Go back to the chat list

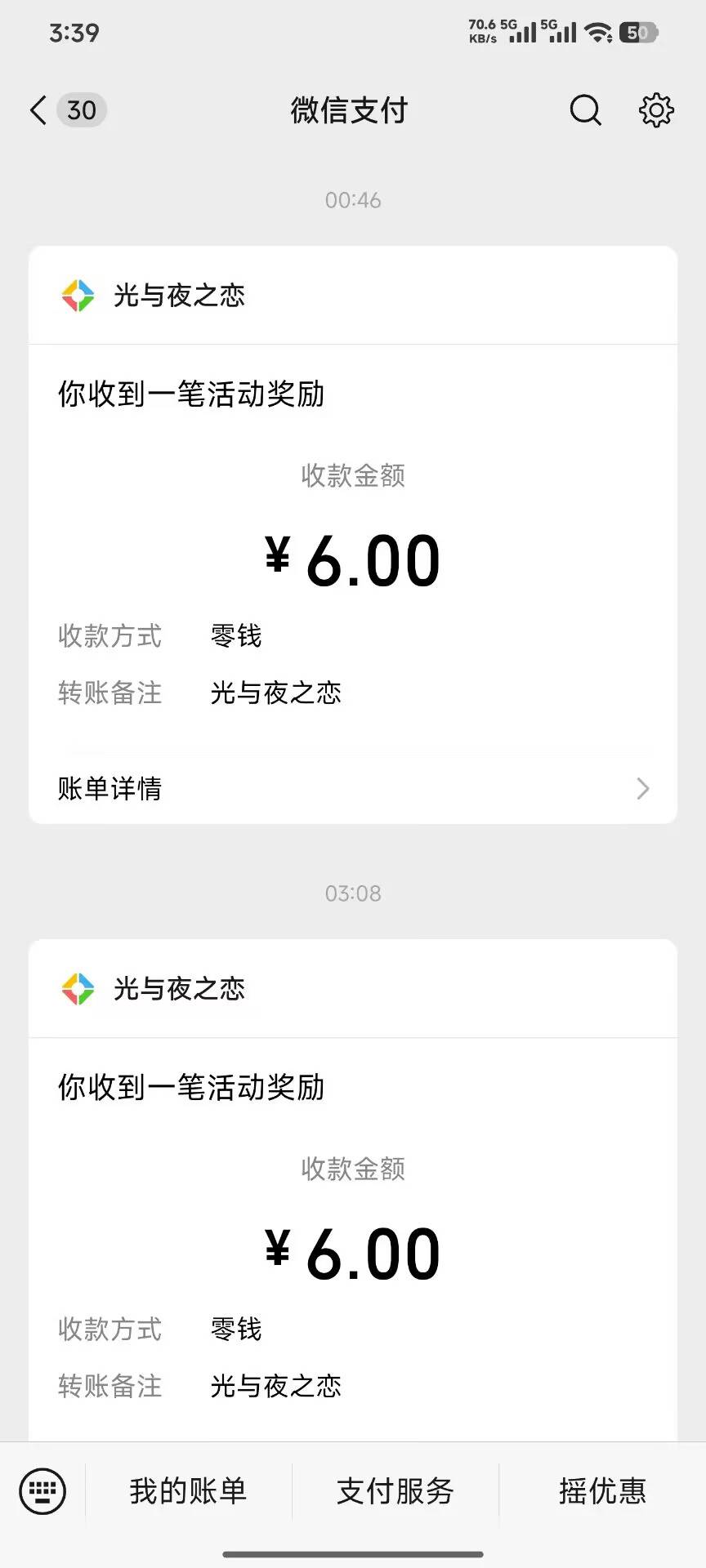point(39,110)
